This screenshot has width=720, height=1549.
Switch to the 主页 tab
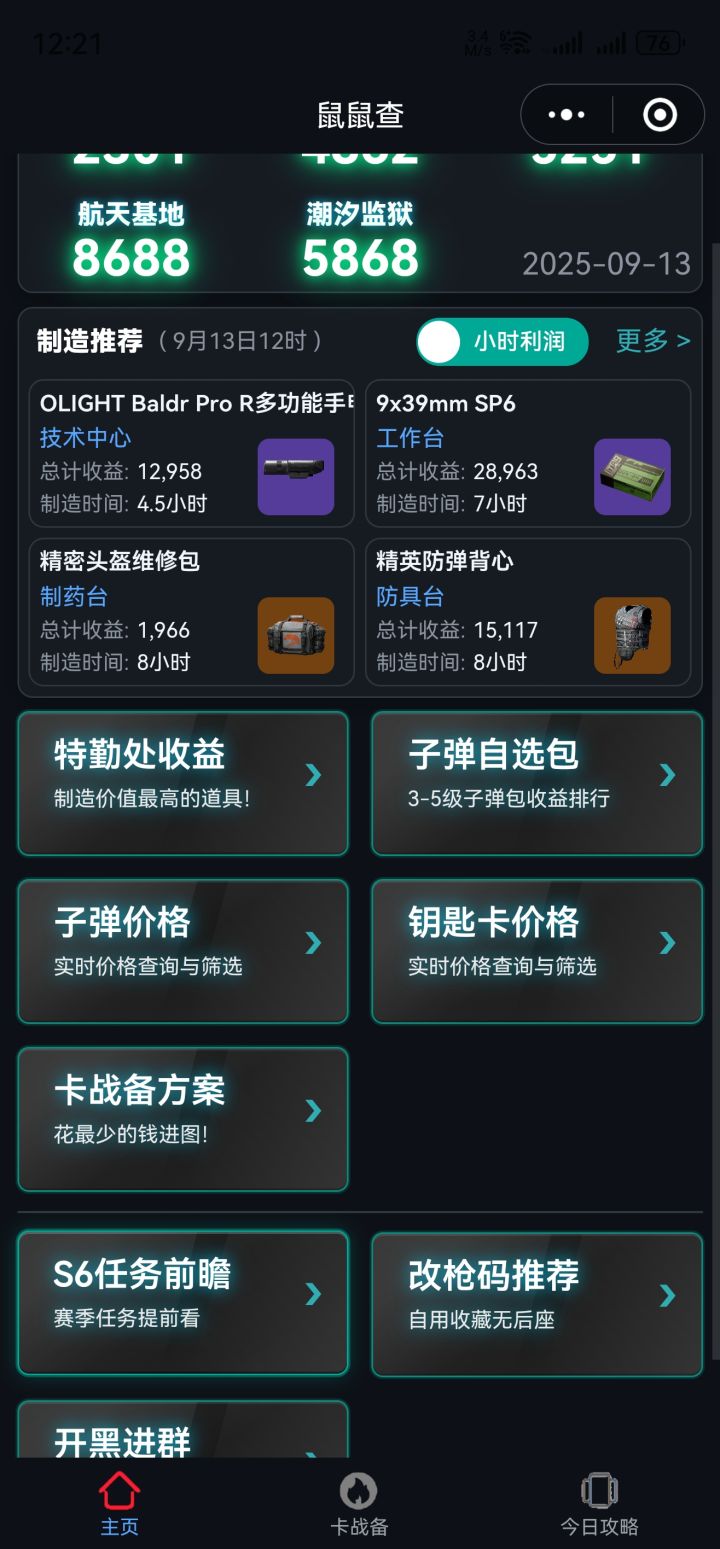point(119,1500)
